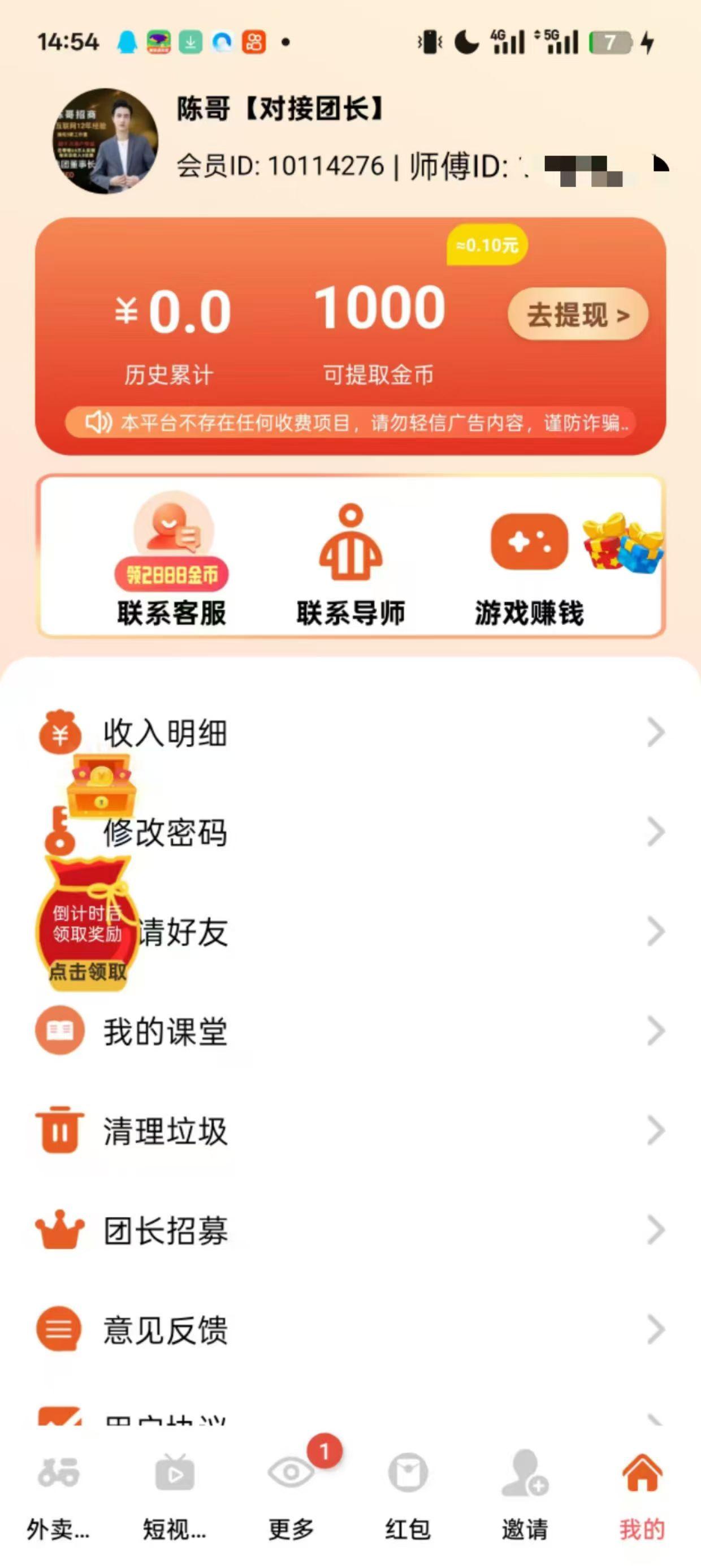
Task: Open the 修改密码 change password row
Action: click(x=350, y=832)
